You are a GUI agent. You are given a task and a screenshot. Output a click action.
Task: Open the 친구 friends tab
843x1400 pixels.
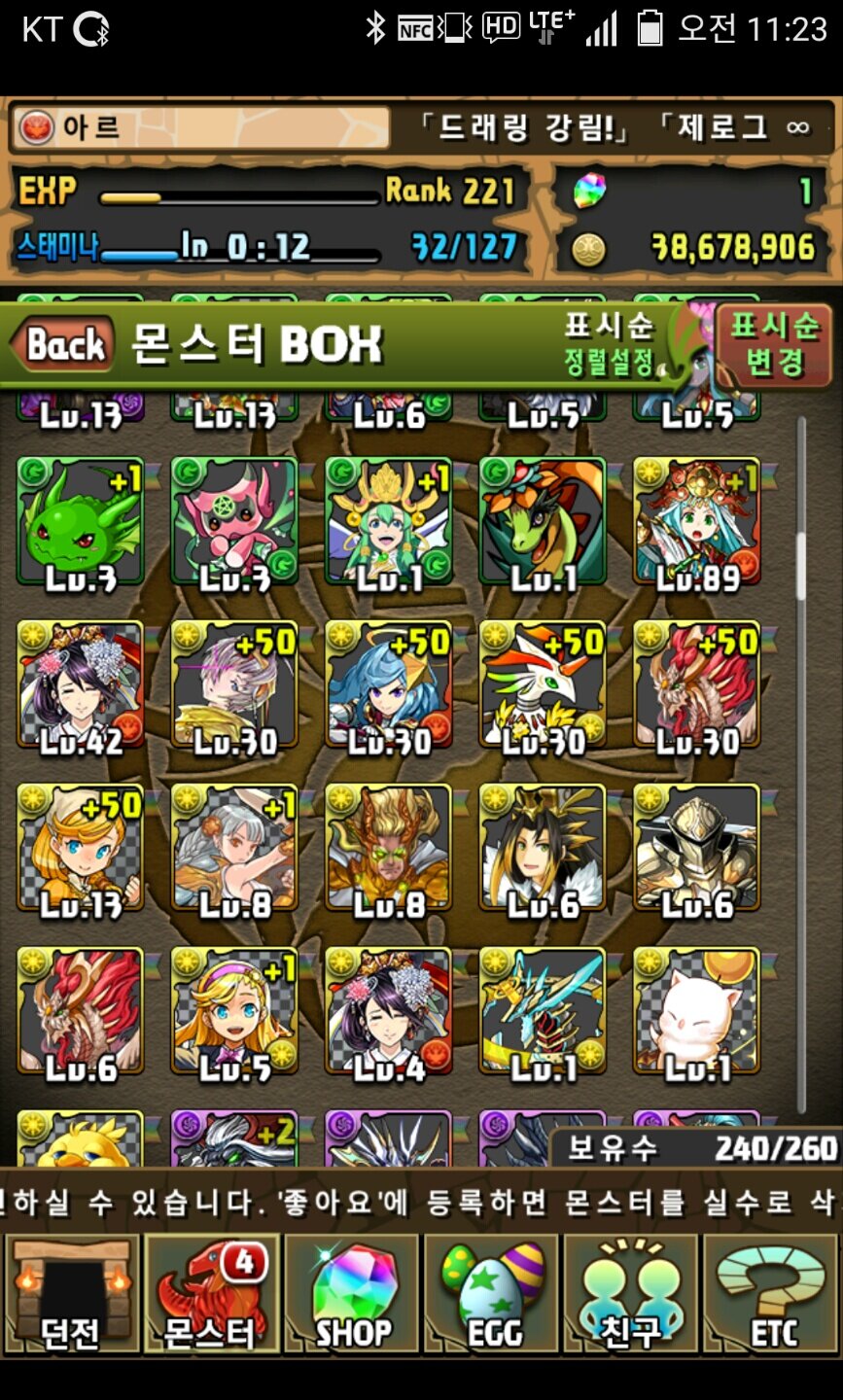point(632,1293)
